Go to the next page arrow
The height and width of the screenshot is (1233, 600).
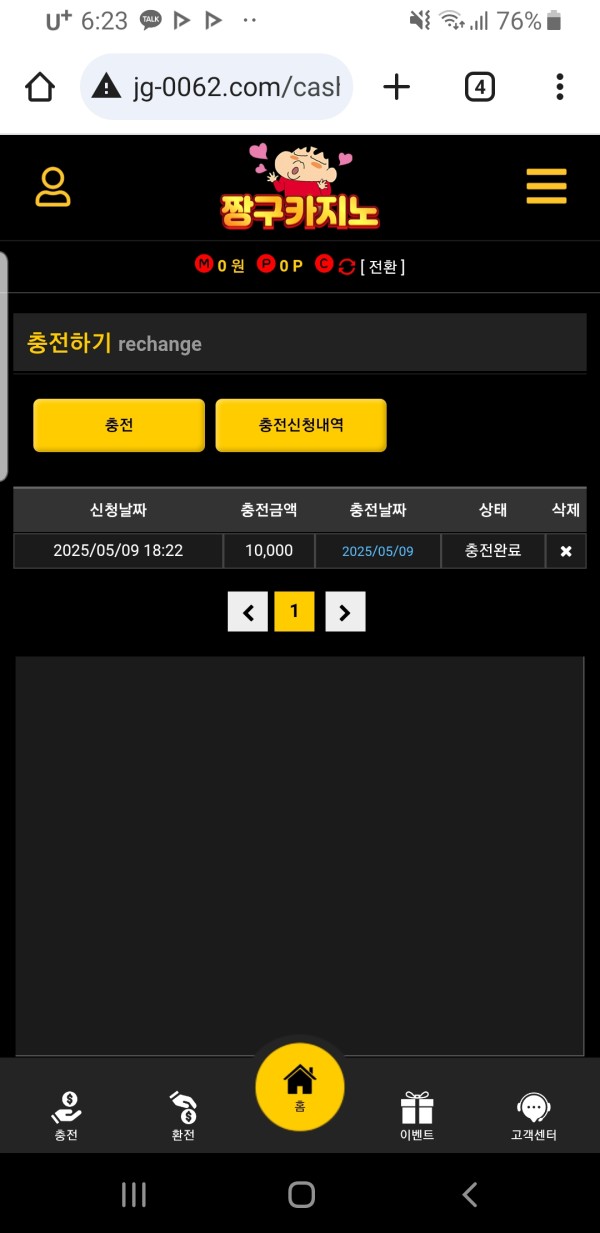click(x=345, y=612)
